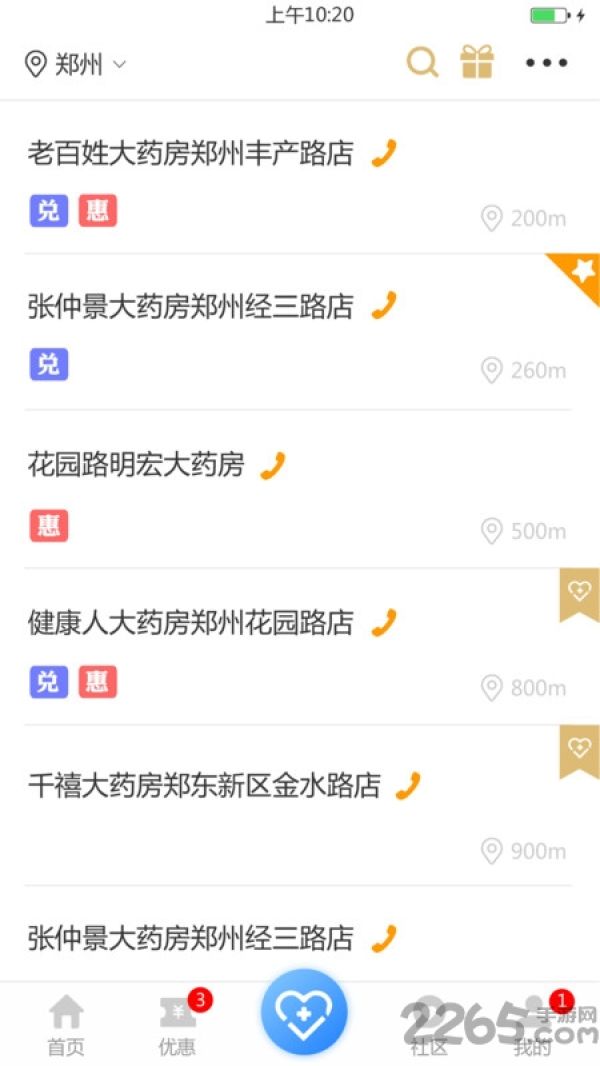The width and height of the screenshot is (600, 1066).
Task: Call 花园路明宏大药房 via phone icon
Action: click(x=273, y=466)
